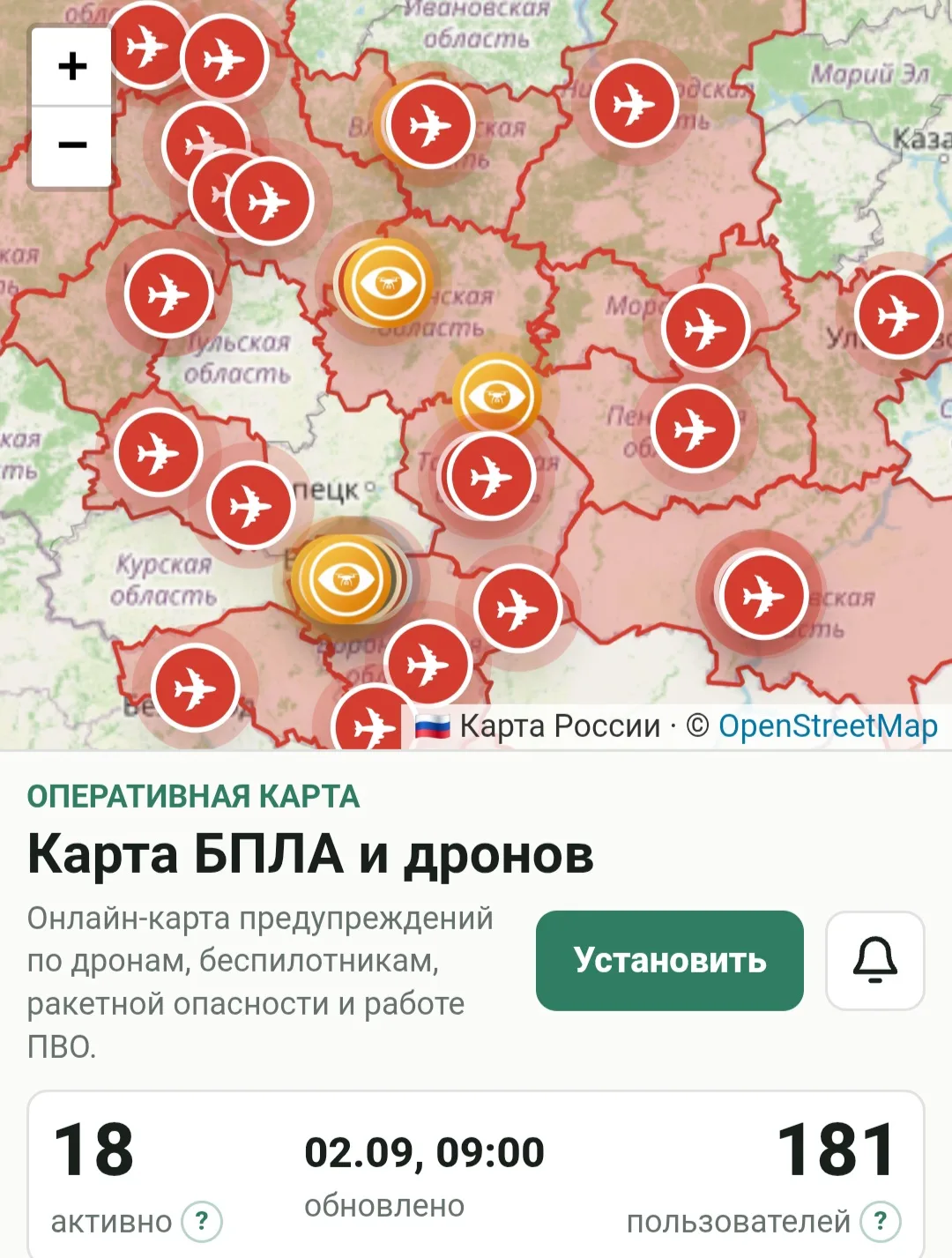Image resolution: width=952 pixels, height=1258 pixels.
Task: Show help for пользователей counter
Action: click(880, 1221)
